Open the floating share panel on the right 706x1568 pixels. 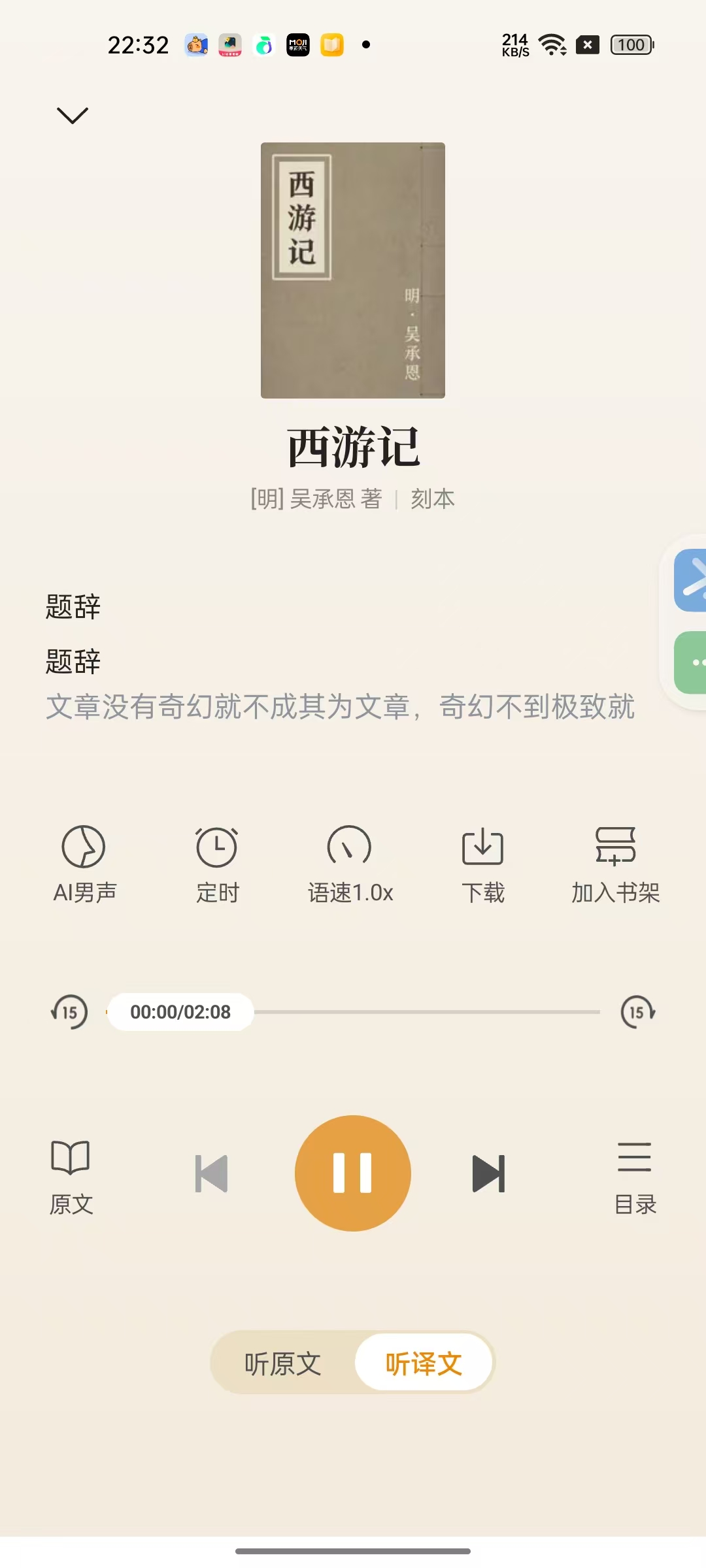(x=692, y=578)
